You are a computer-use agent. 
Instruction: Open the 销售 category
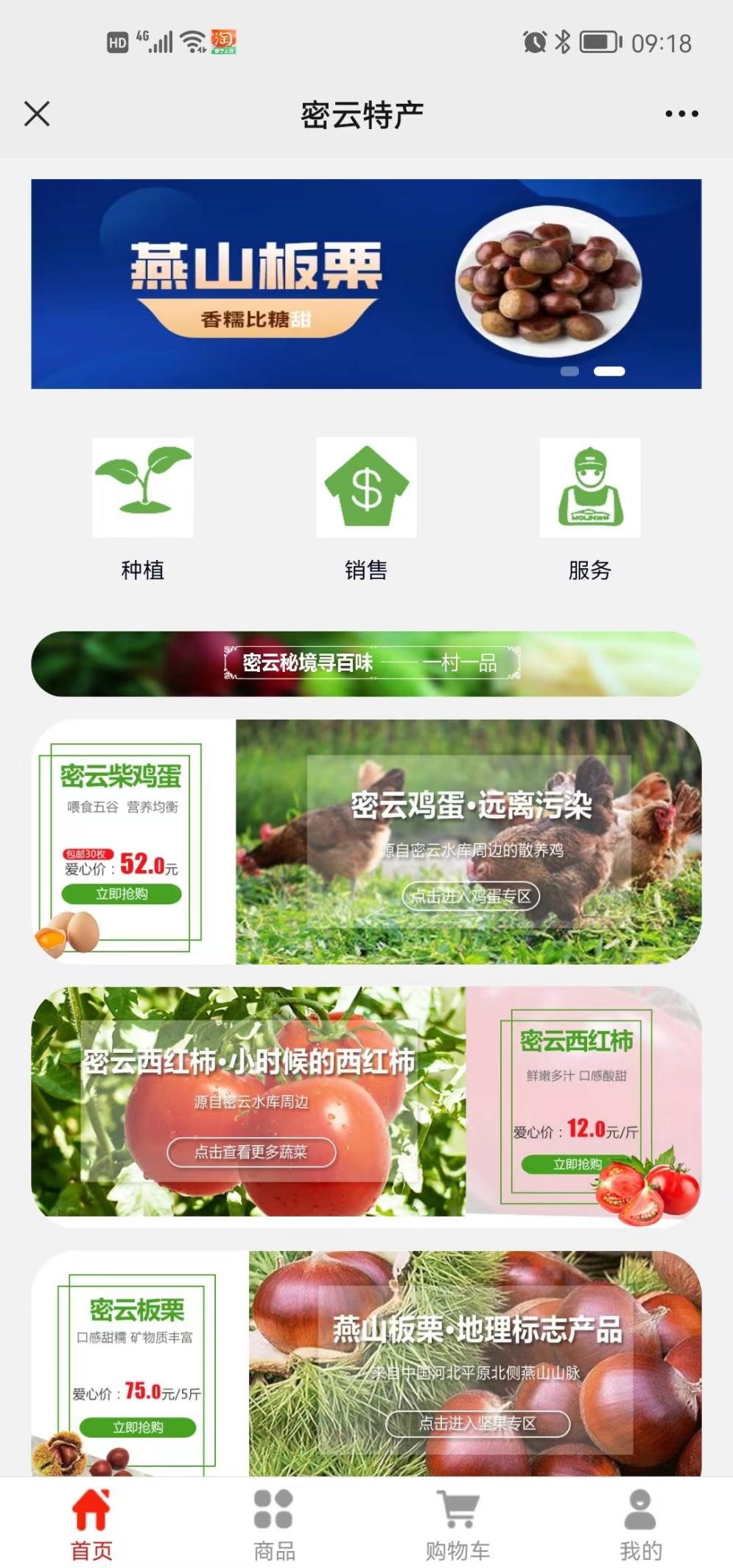366,488
